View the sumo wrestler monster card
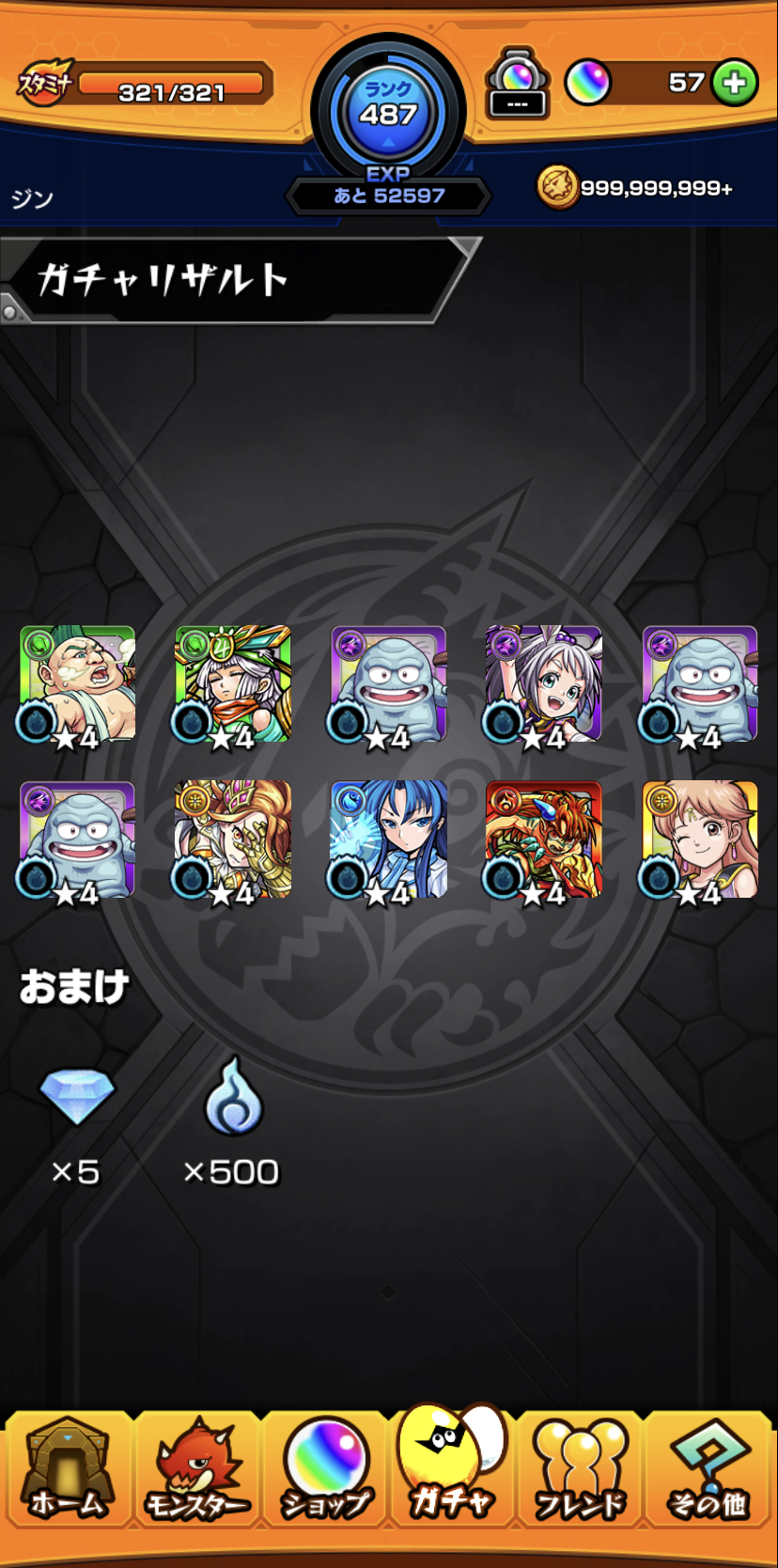The image size is (778, 1568). [x=77, y=684]
